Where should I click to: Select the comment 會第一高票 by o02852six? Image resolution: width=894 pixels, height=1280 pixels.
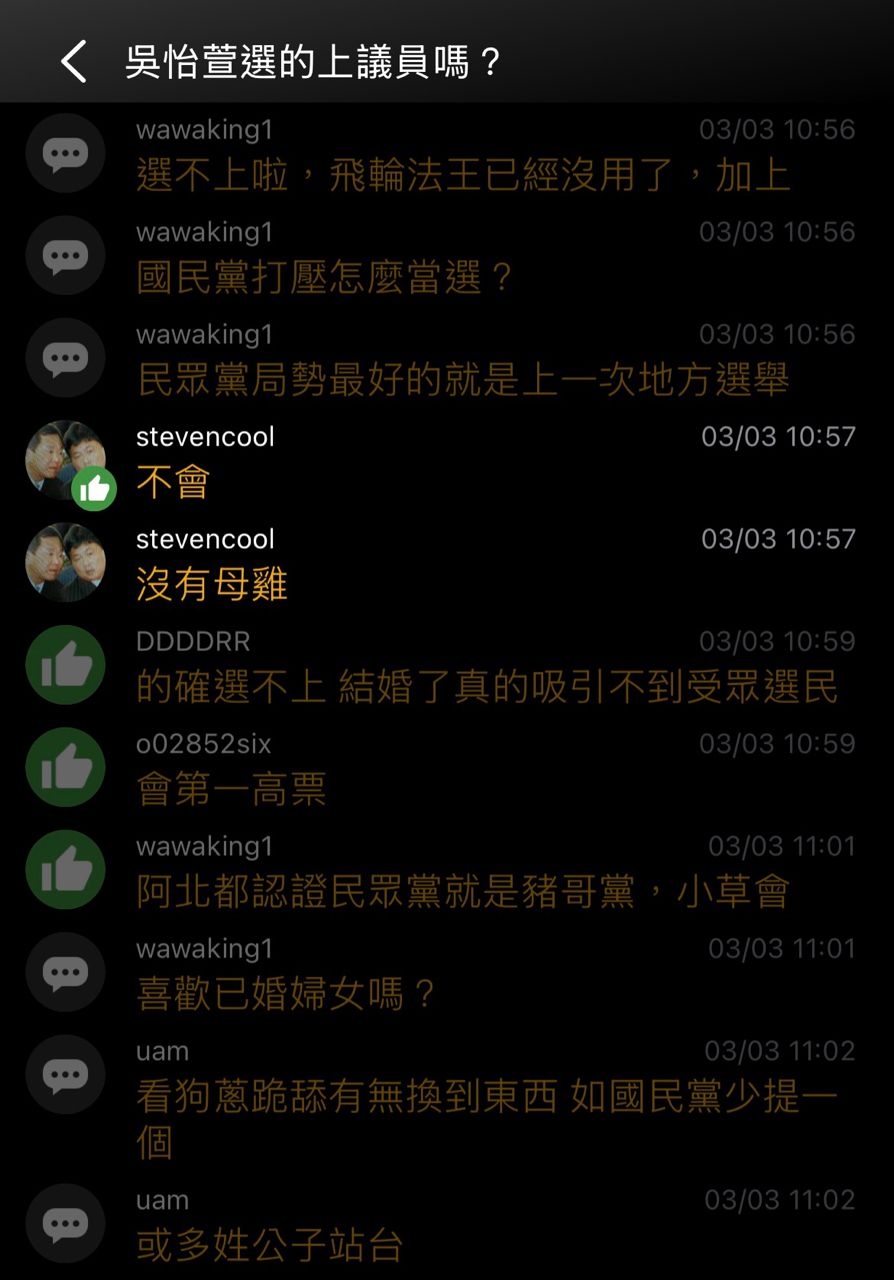click(231, 790)
